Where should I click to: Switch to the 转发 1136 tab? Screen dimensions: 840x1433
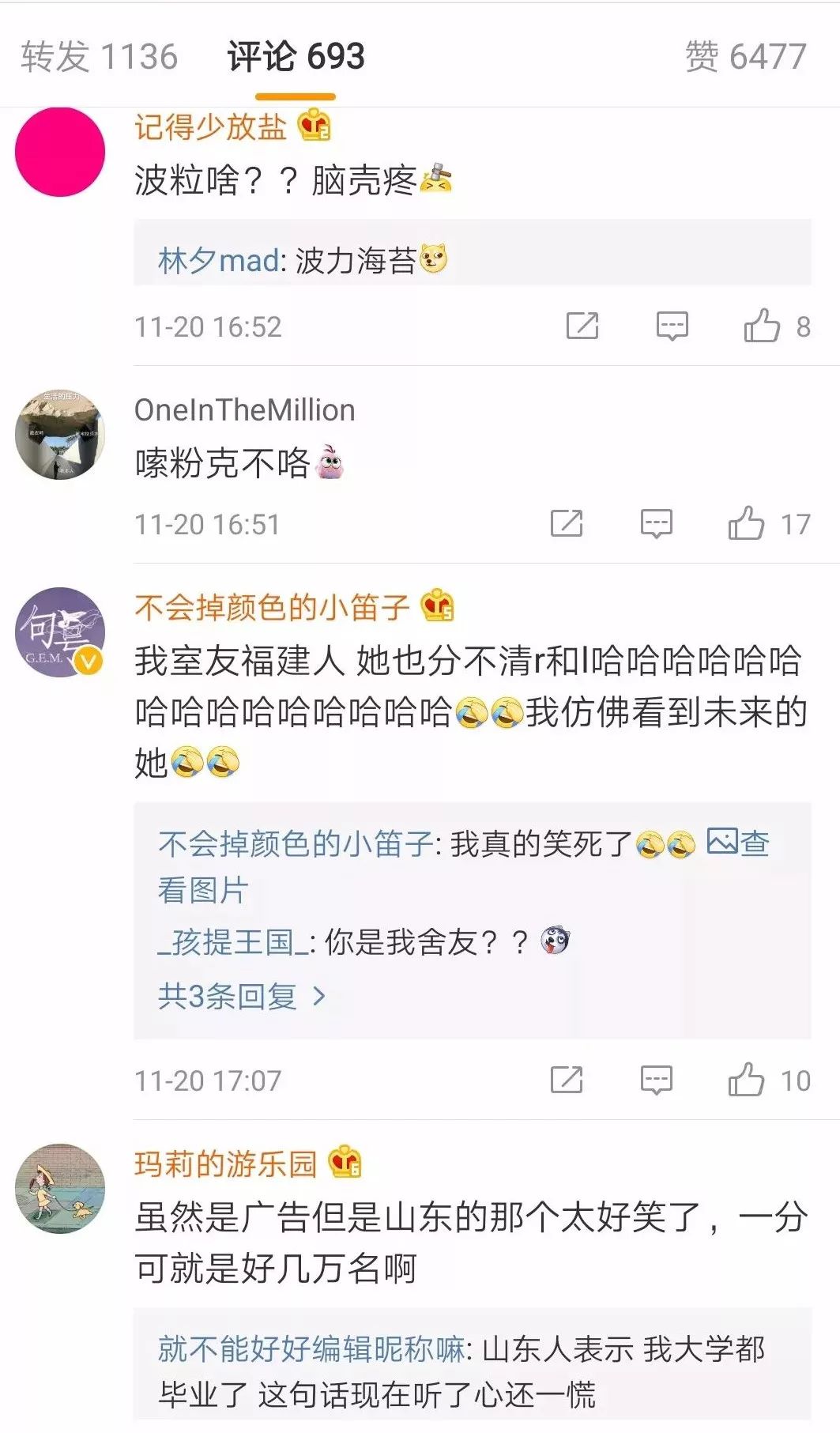coord(100,57)
